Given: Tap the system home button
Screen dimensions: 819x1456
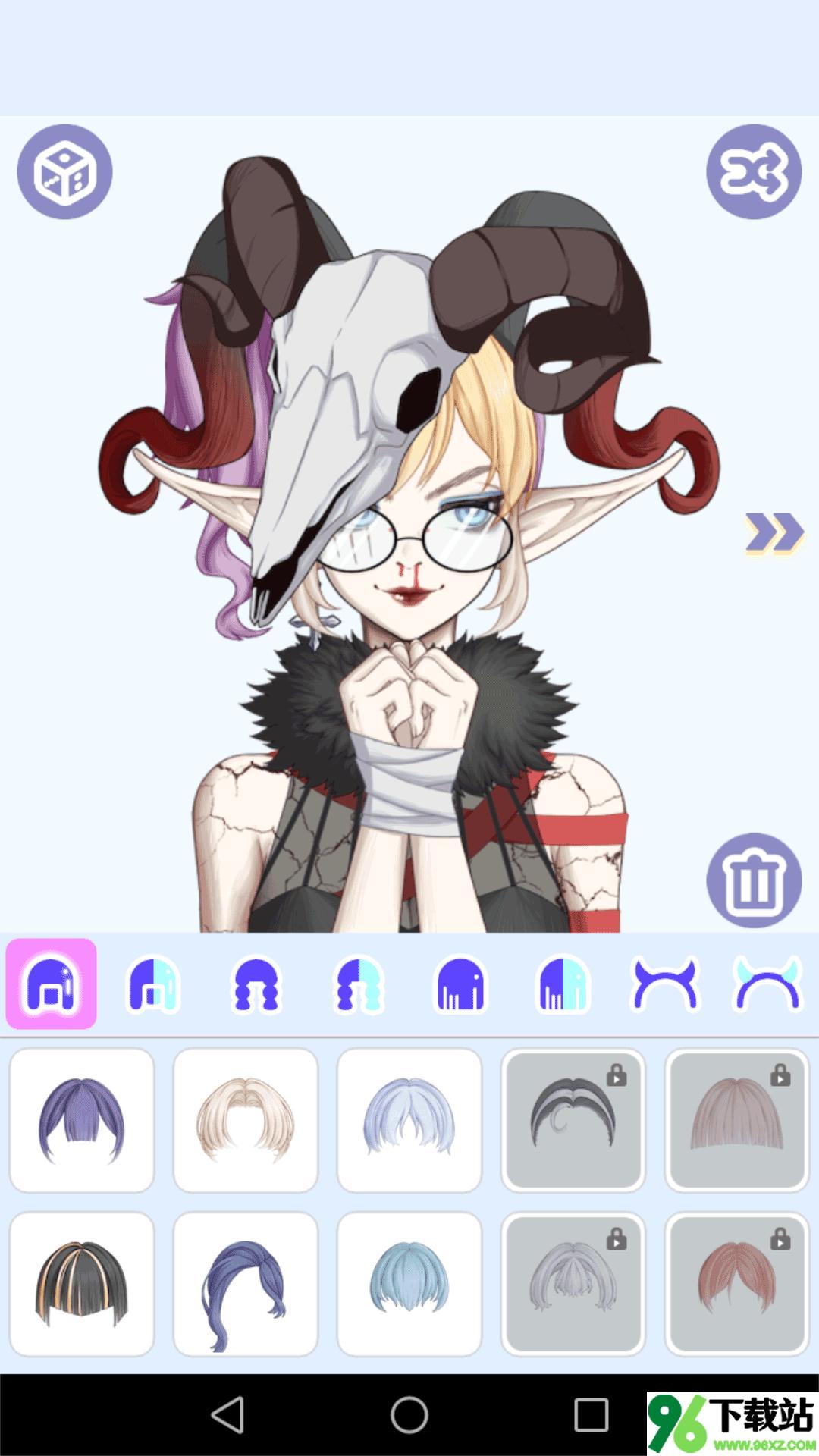Looking at the screenshot, I should [409, 1415].
